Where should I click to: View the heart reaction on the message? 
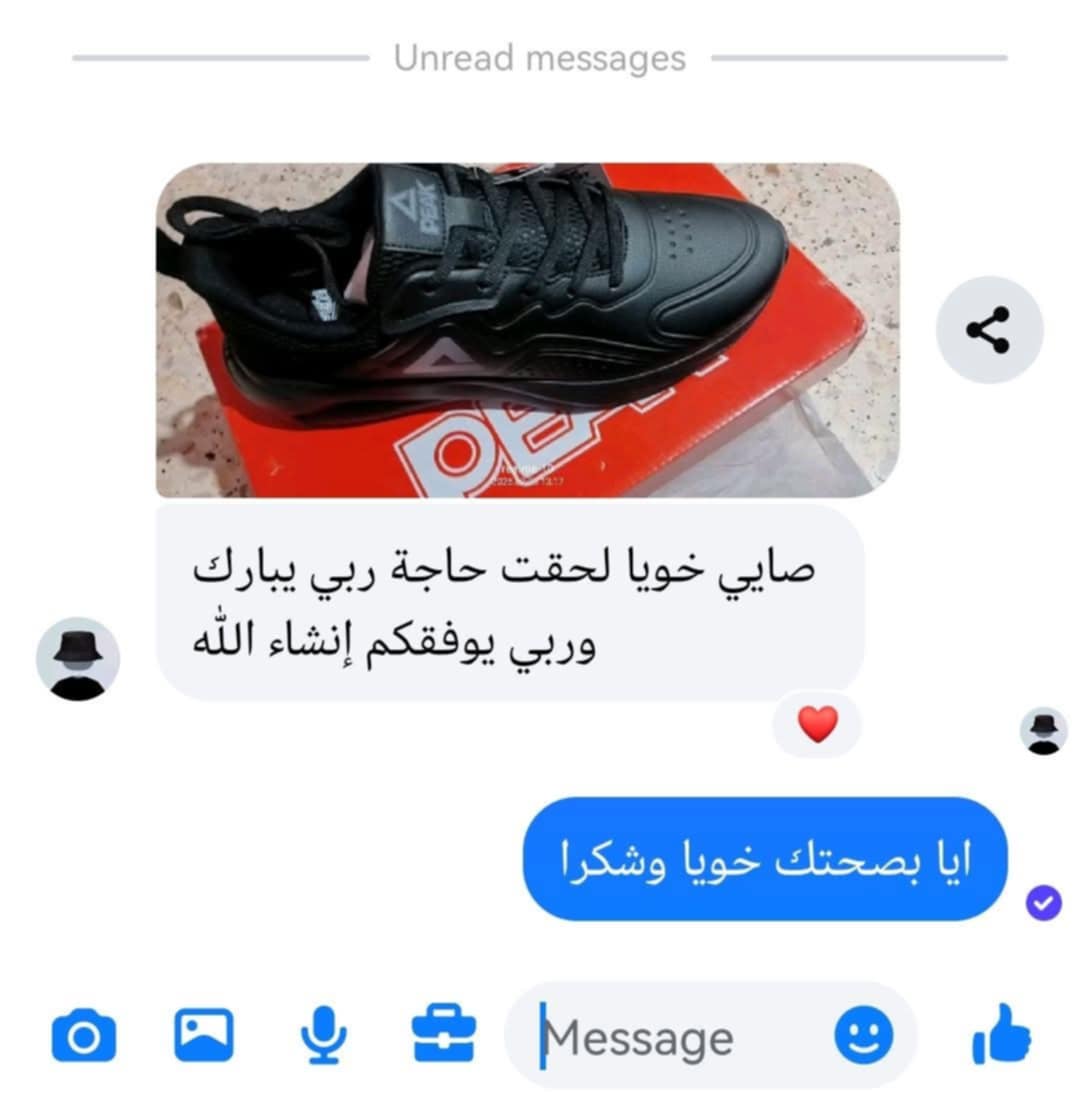817,724
